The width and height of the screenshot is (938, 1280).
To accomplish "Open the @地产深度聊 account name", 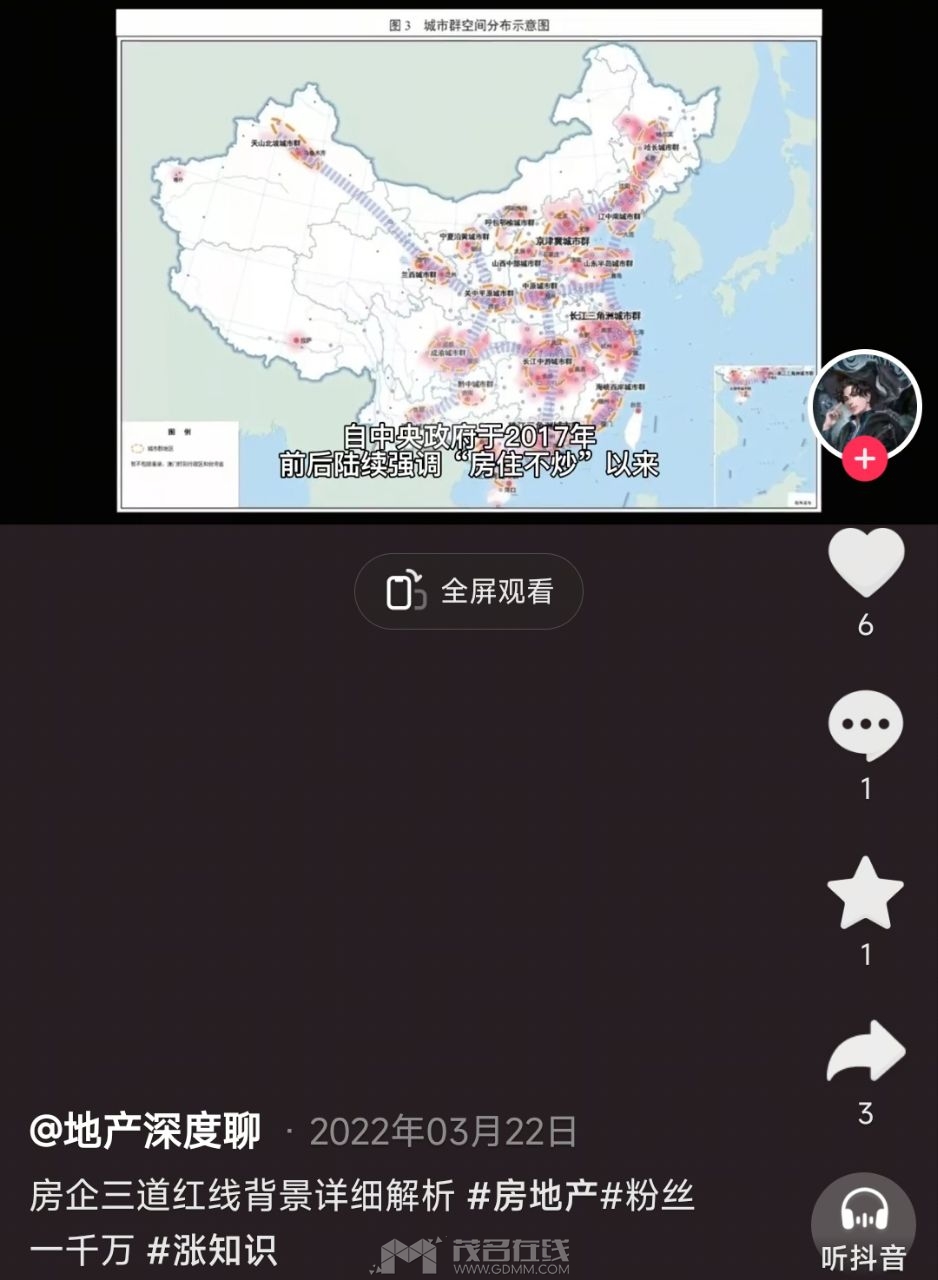I will tap(146, 1131).
